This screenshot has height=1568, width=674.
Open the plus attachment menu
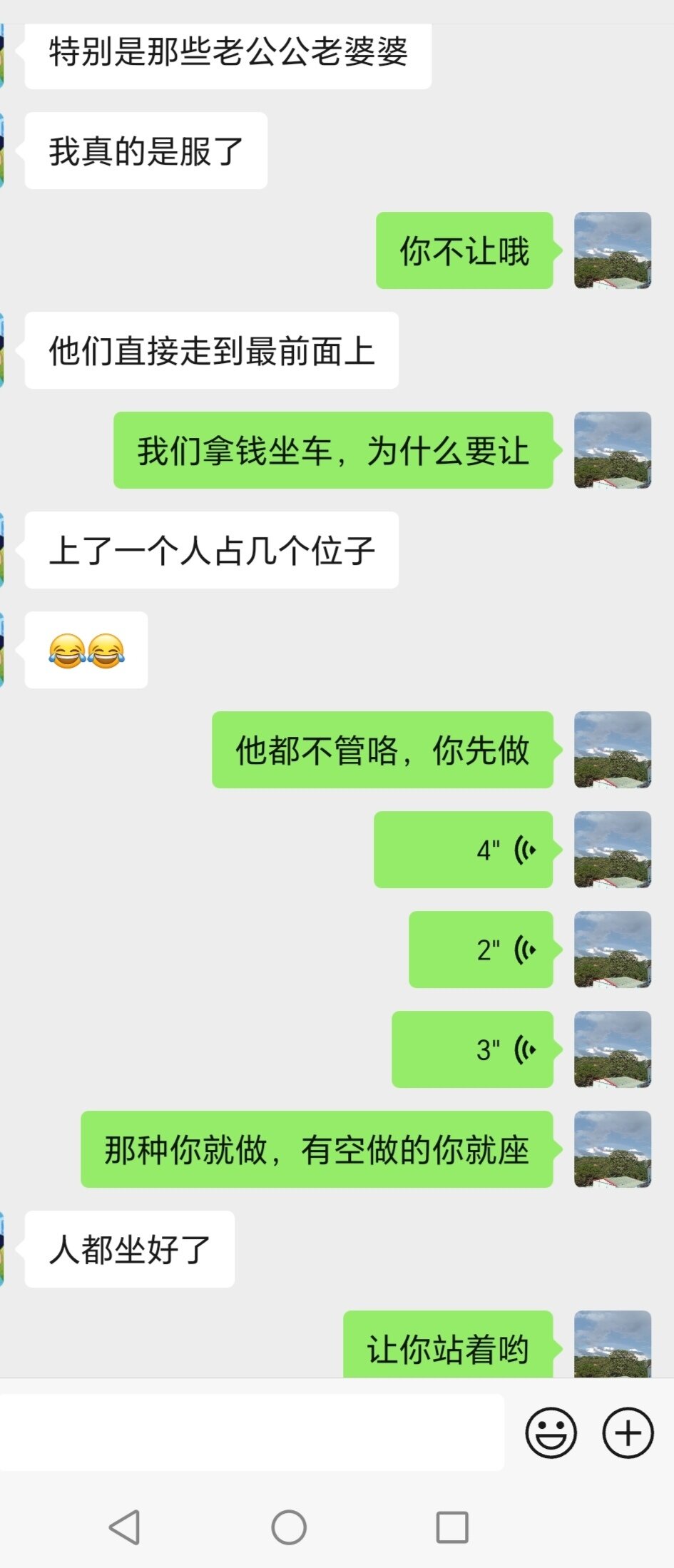(x=628, y=1432)
